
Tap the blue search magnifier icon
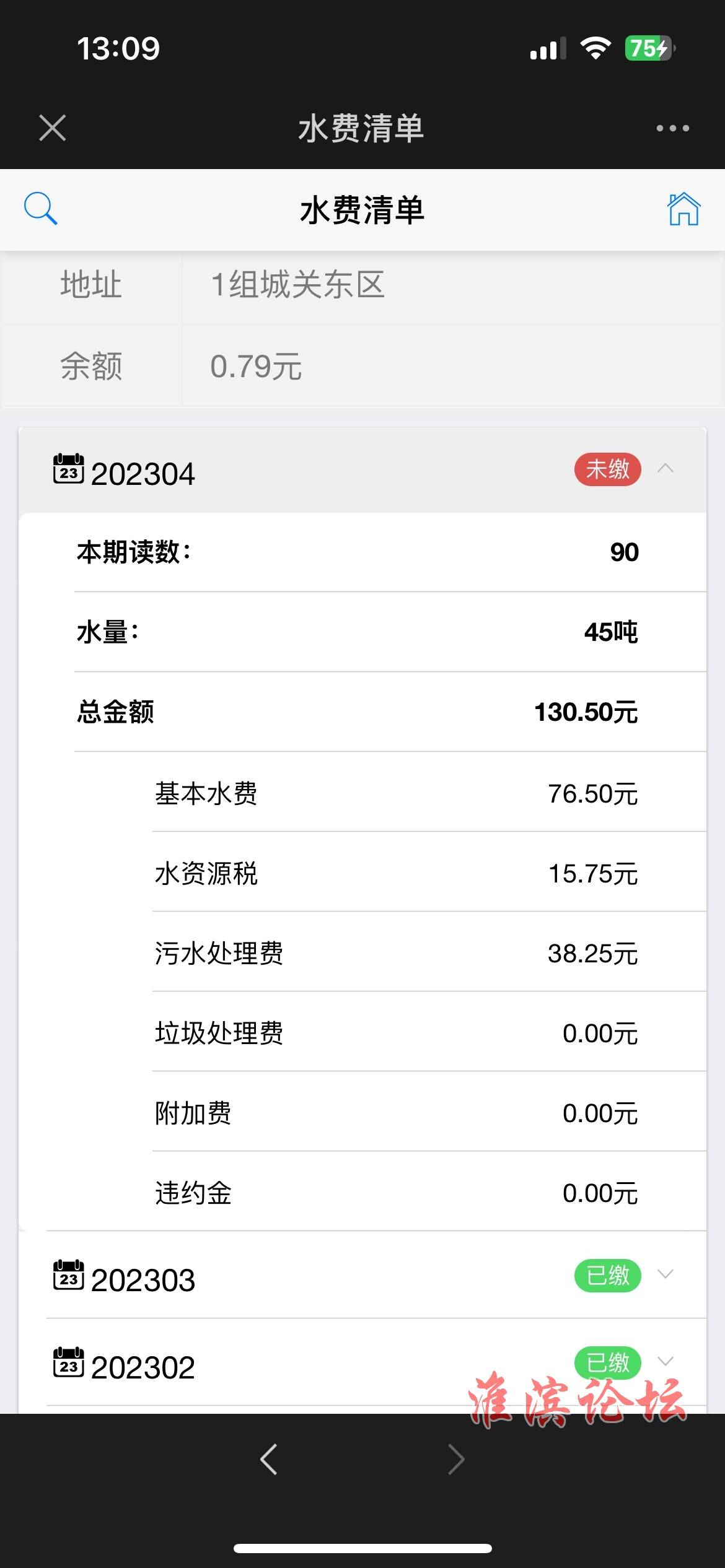coord(40,208)
